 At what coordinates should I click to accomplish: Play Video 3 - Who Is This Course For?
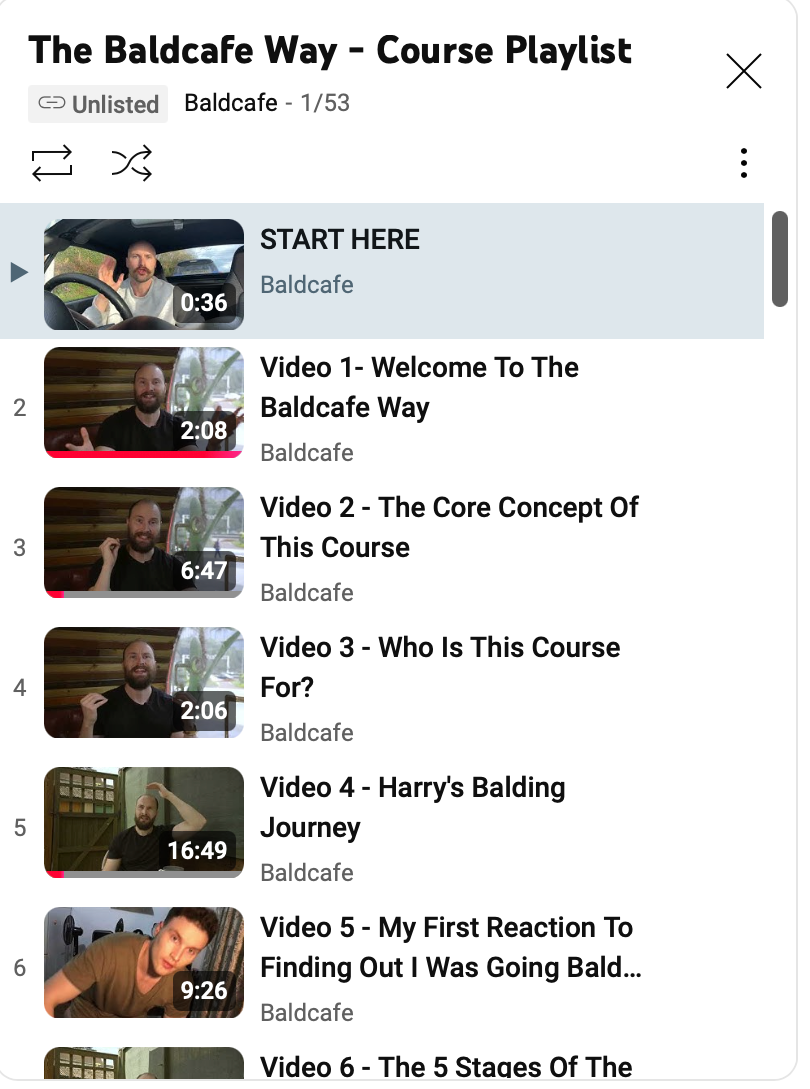pos(440,666)
